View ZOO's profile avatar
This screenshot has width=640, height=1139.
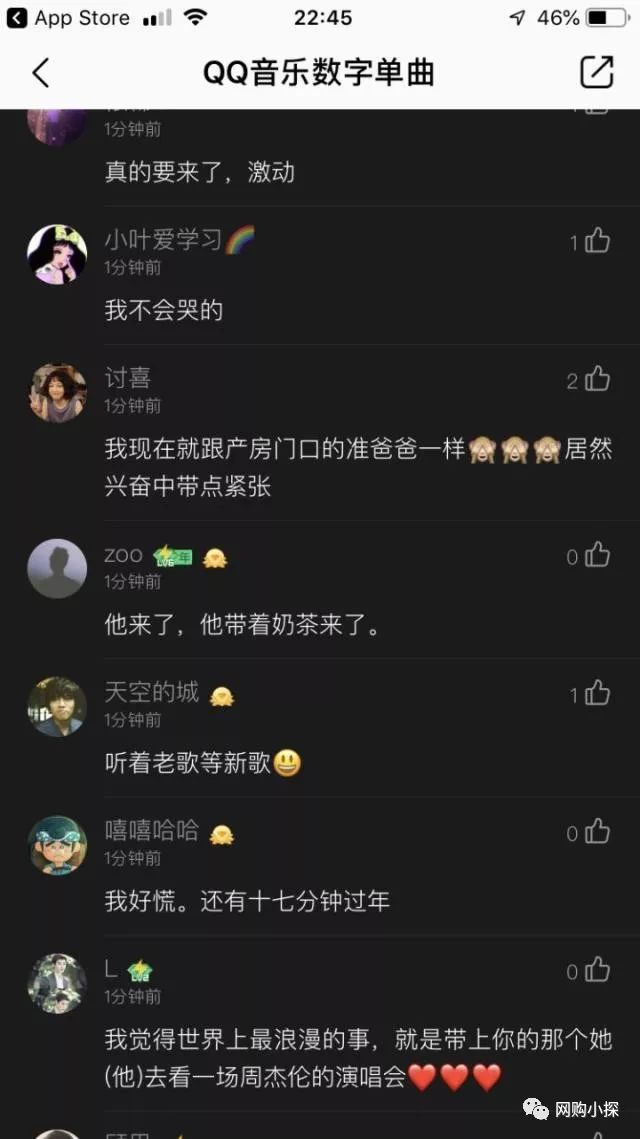[57, 569]
